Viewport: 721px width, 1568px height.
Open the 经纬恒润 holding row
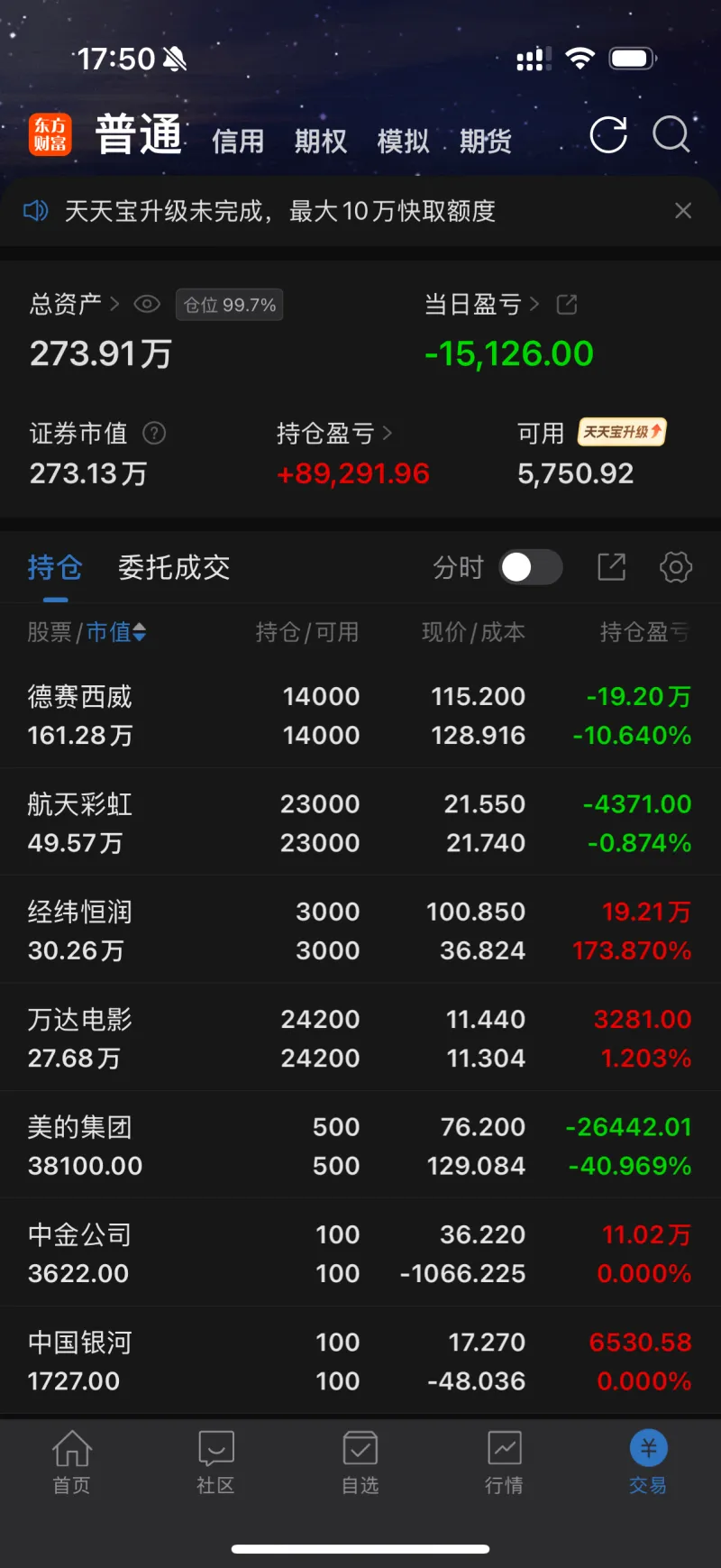(360, 931)
